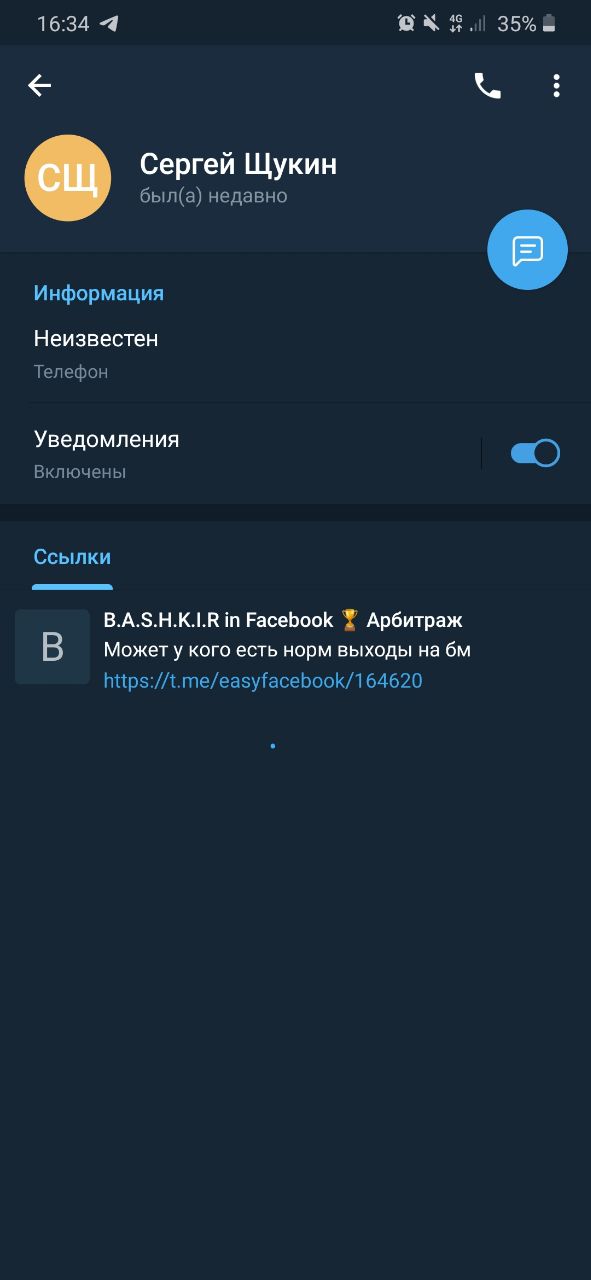
Task: Open the t.me/easyfacebook/164620 link
Action: pyautogui.click(x=263, y=681)
